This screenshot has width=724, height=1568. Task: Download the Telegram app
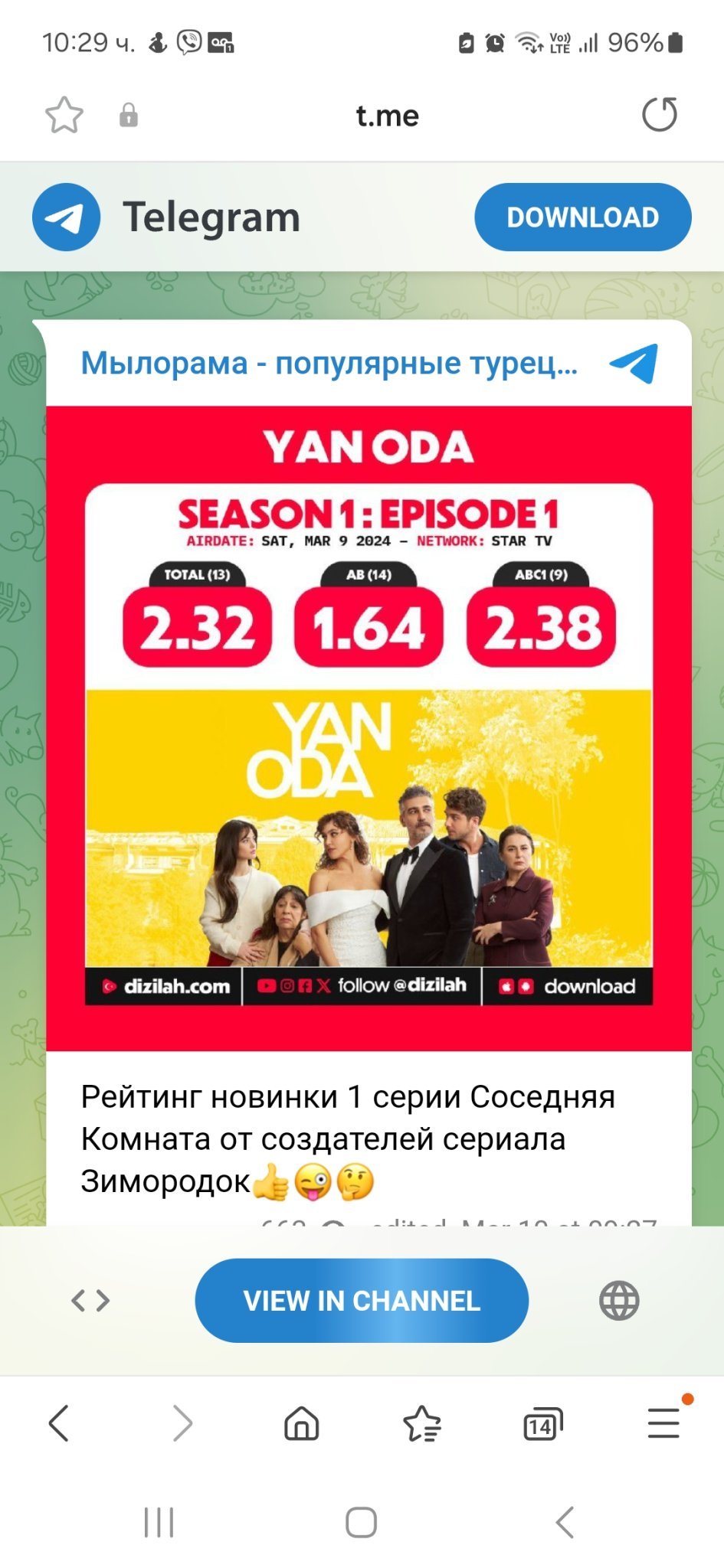[x=582, y=217]
